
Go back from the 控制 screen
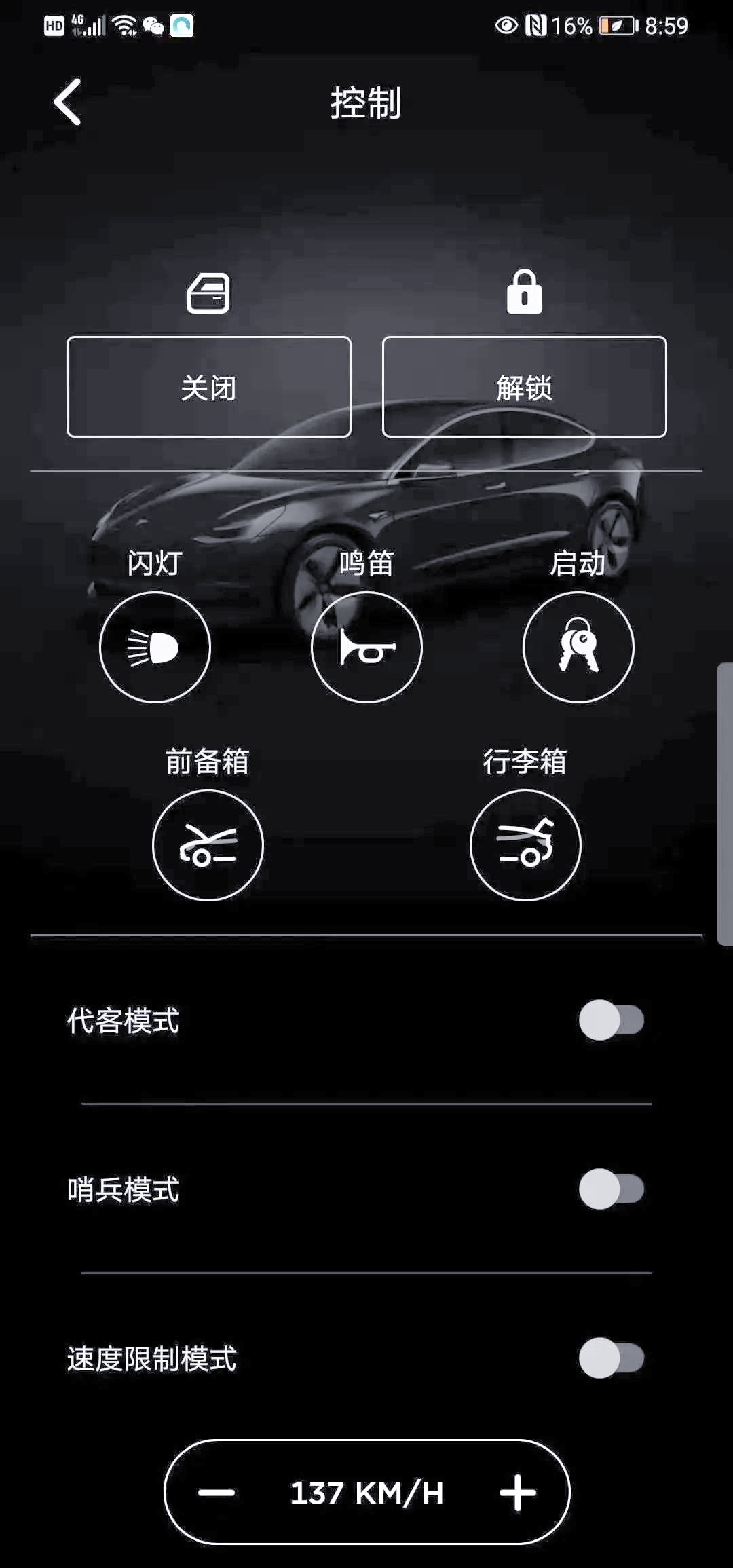68,102
